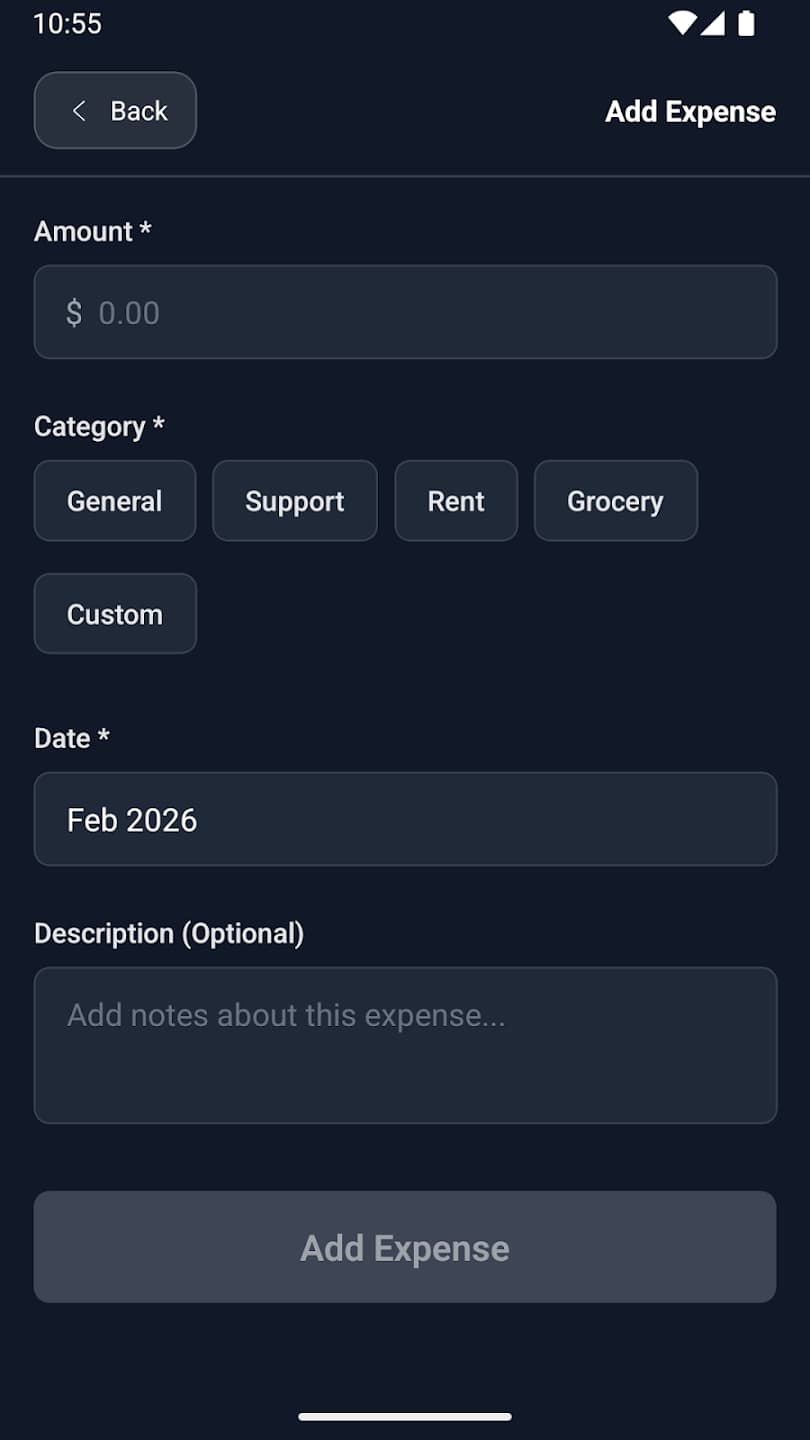Open the Feb 2026 date picker
Screen dimensions: 810x1440
click(405, 819)
